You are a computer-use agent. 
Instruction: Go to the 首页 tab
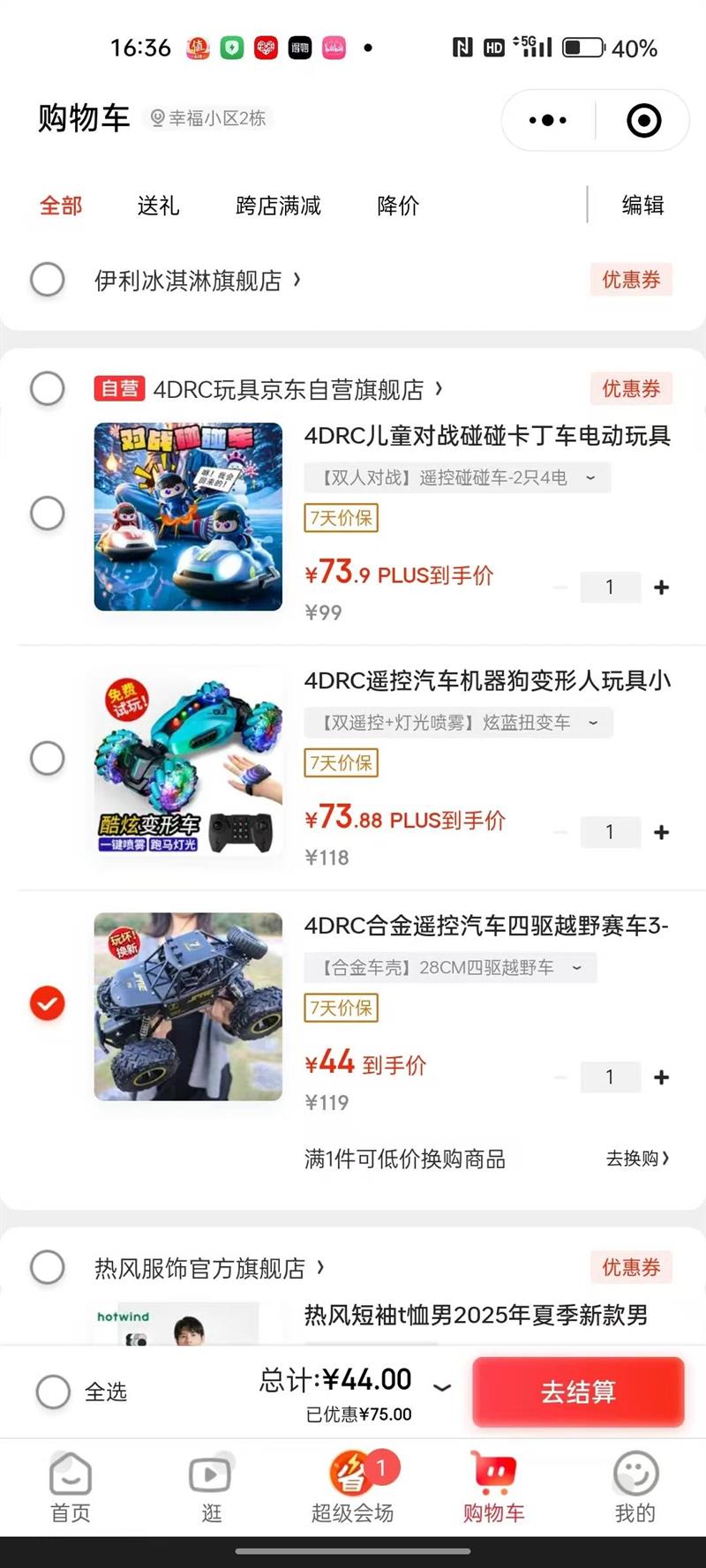pyautogui.click(x=71, y=1488)
